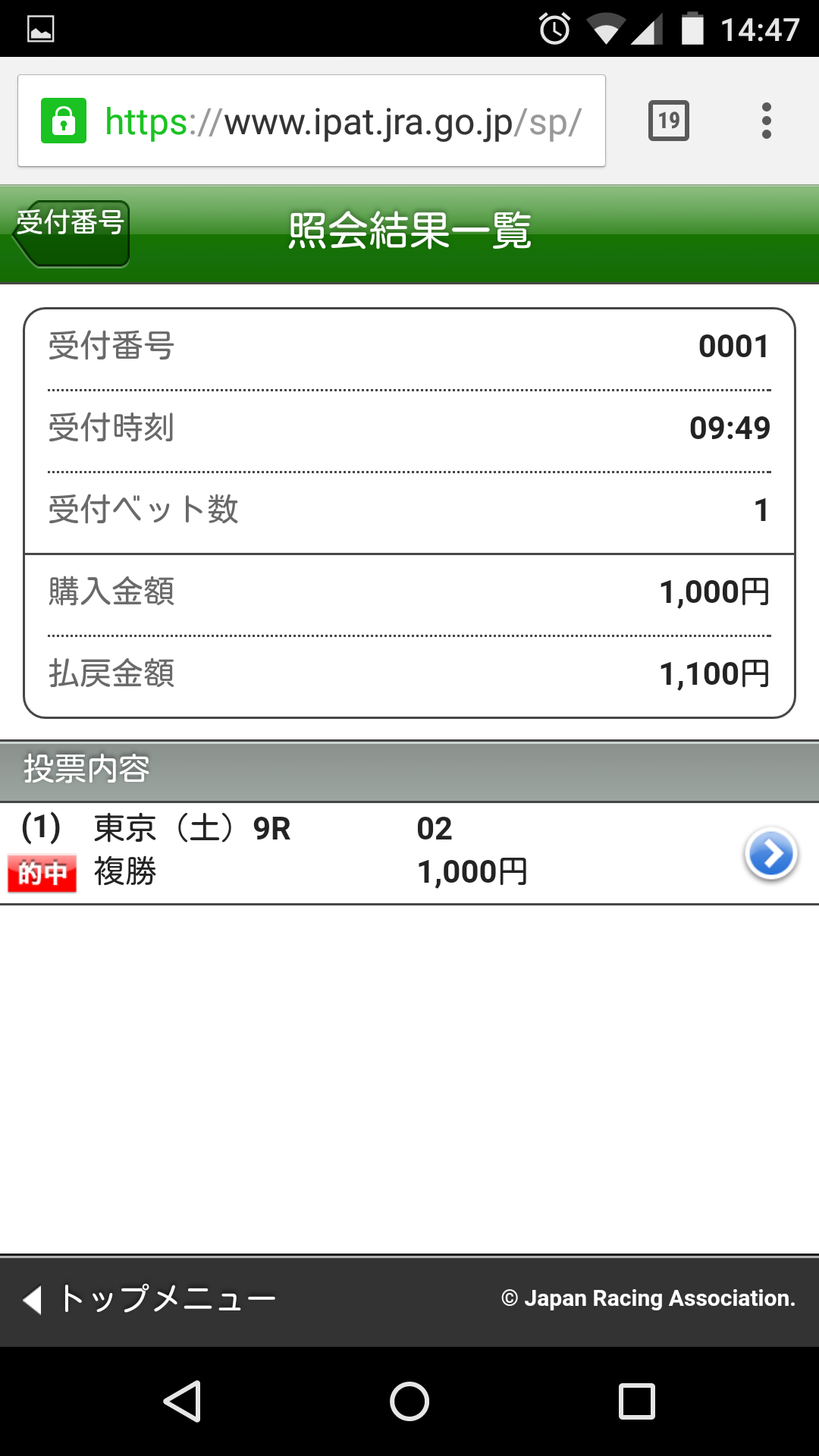
Task: Open the 東京（土）9R 複勝 bet details
Action: click(770, 854)
